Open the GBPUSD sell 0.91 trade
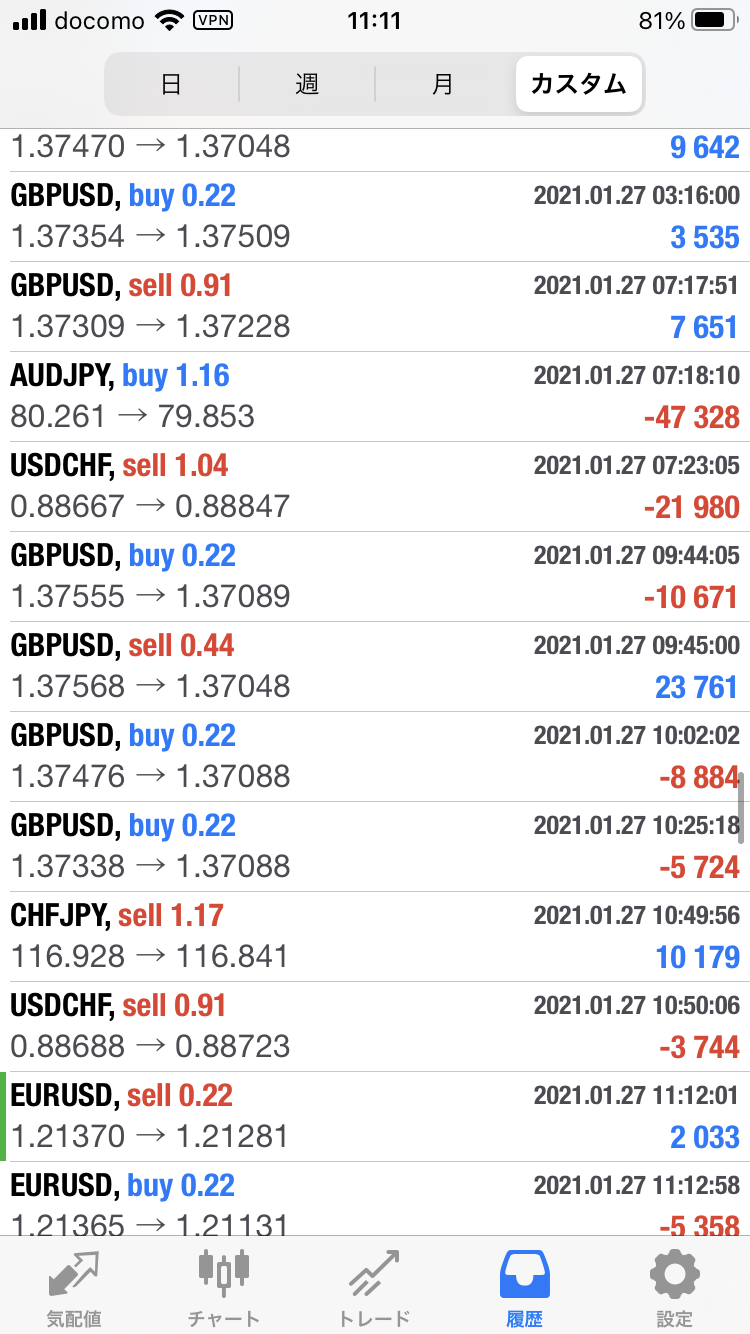This screenshot has height=1334, width=750. (x=375, y=306)
